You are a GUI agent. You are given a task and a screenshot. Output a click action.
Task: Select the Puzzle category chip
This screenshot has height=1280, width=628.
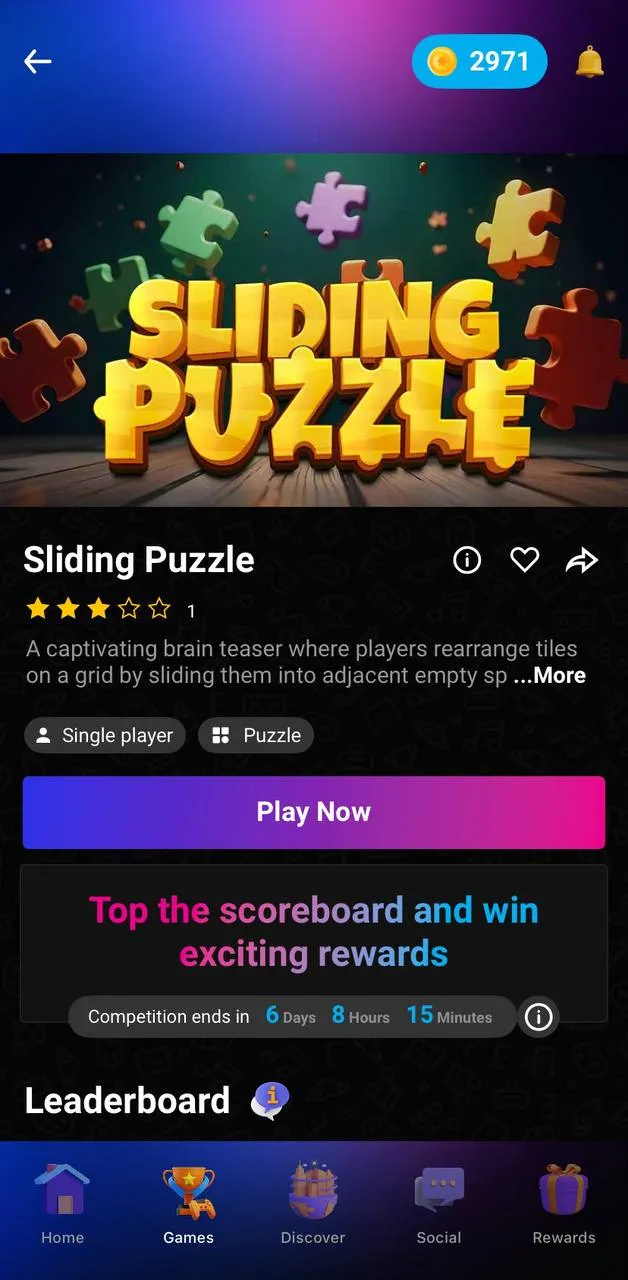point(256,736)
